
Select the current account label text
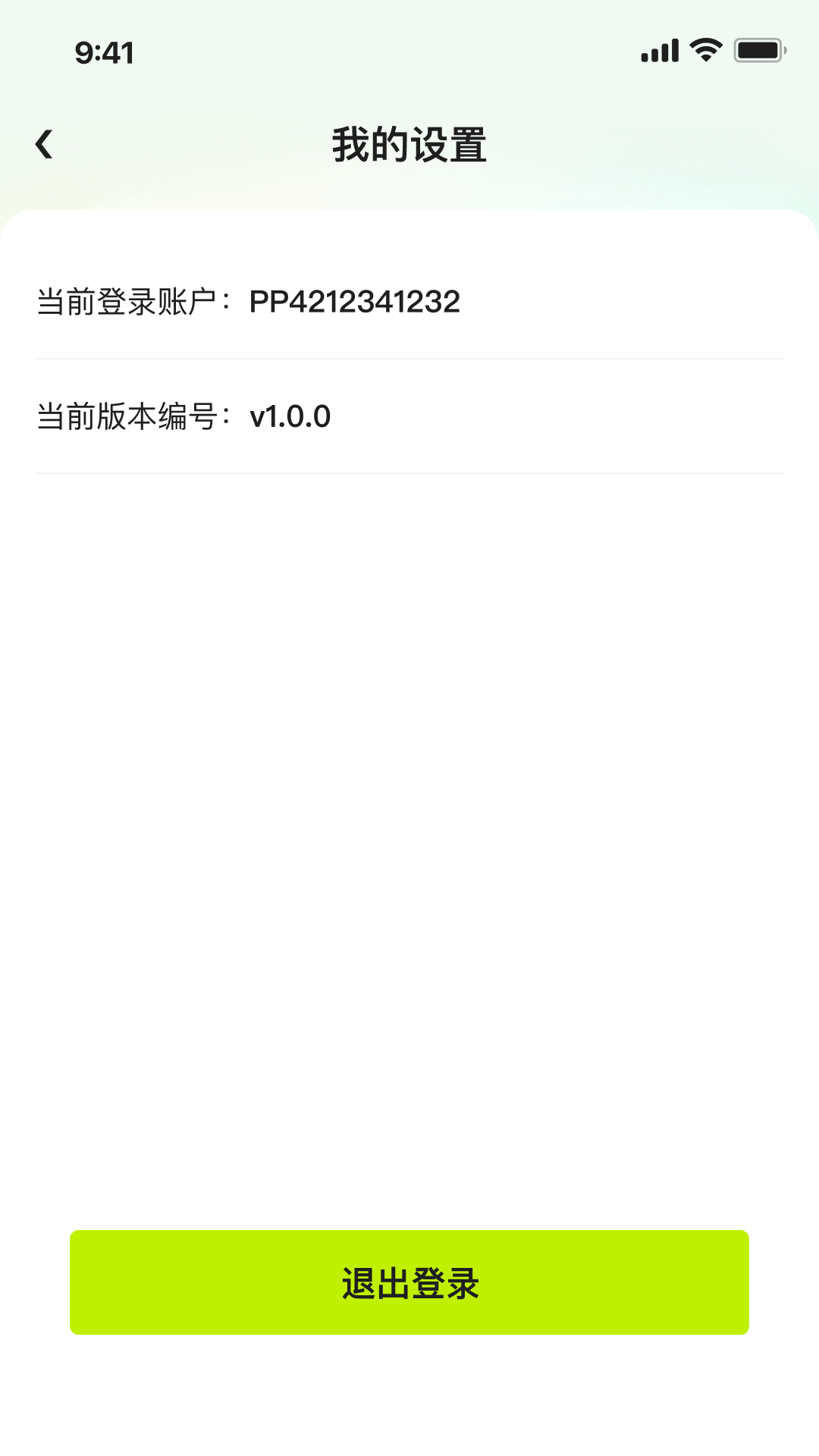click(x=135, y=302)
